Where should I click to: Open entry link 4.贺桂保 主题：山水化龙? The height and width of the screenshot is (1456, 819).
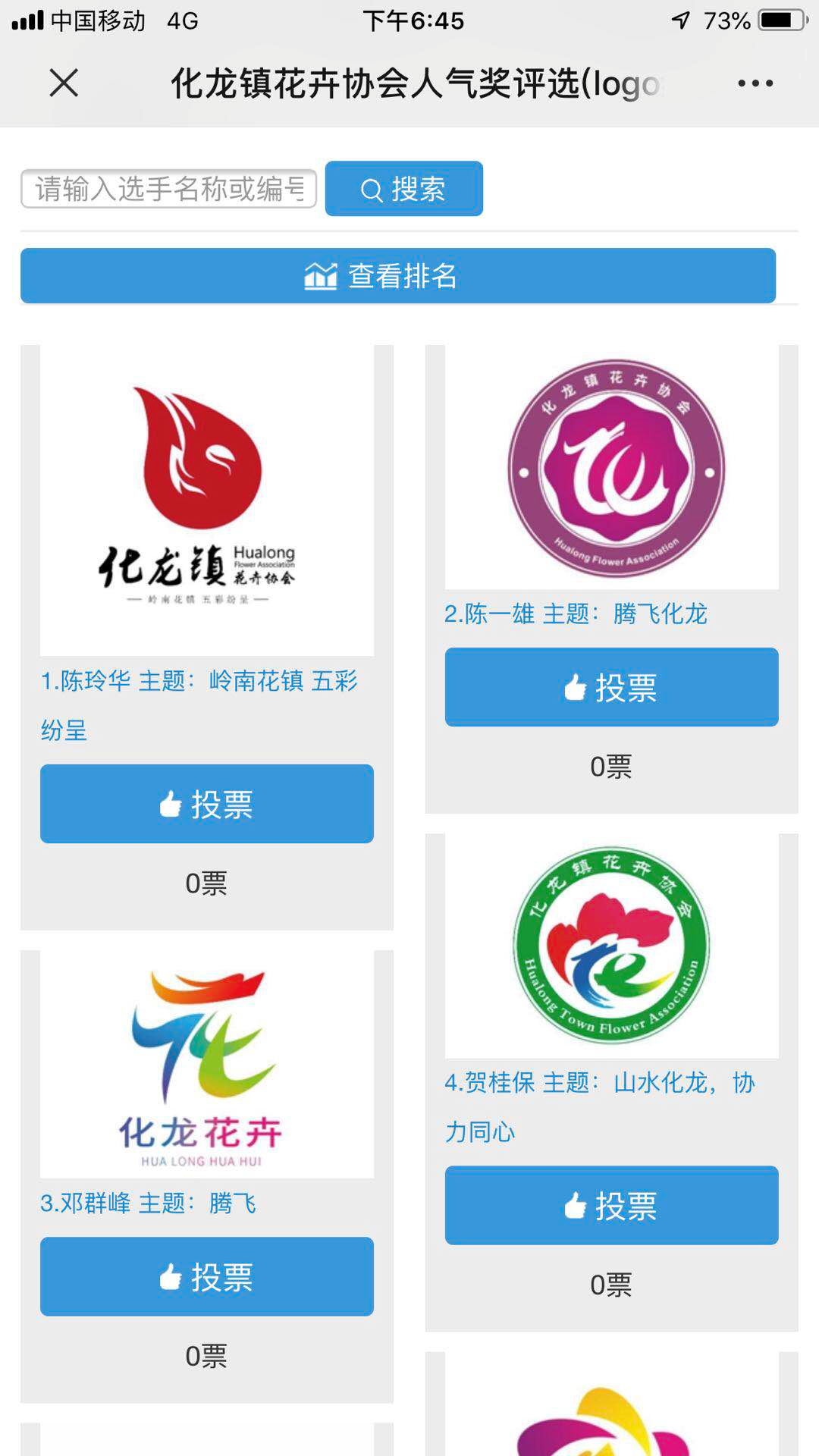click(x=599, y=1083)
